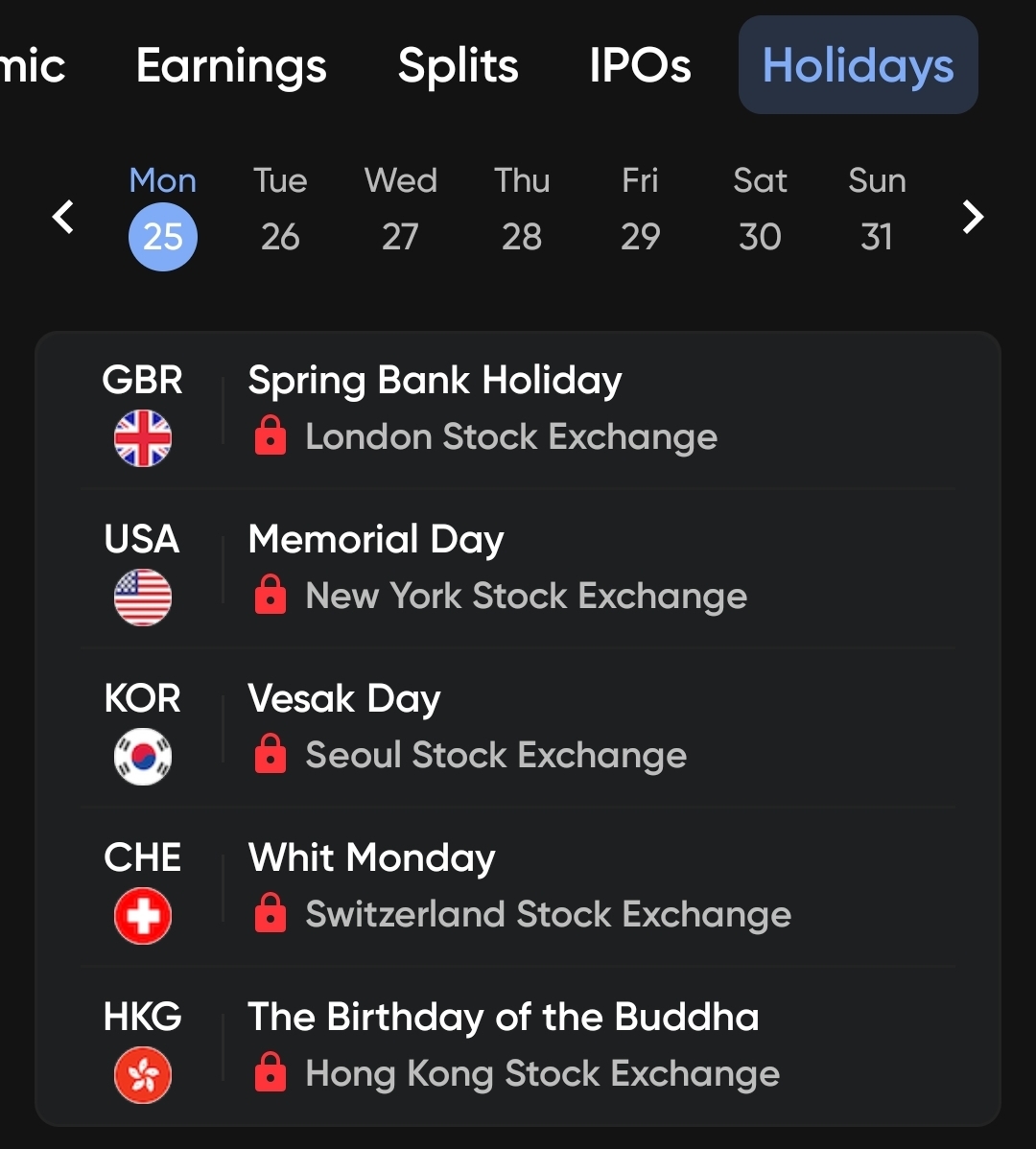Select Sunday 31
1036x1149 pixels.
pyautogui.click(x=877, y=217)
